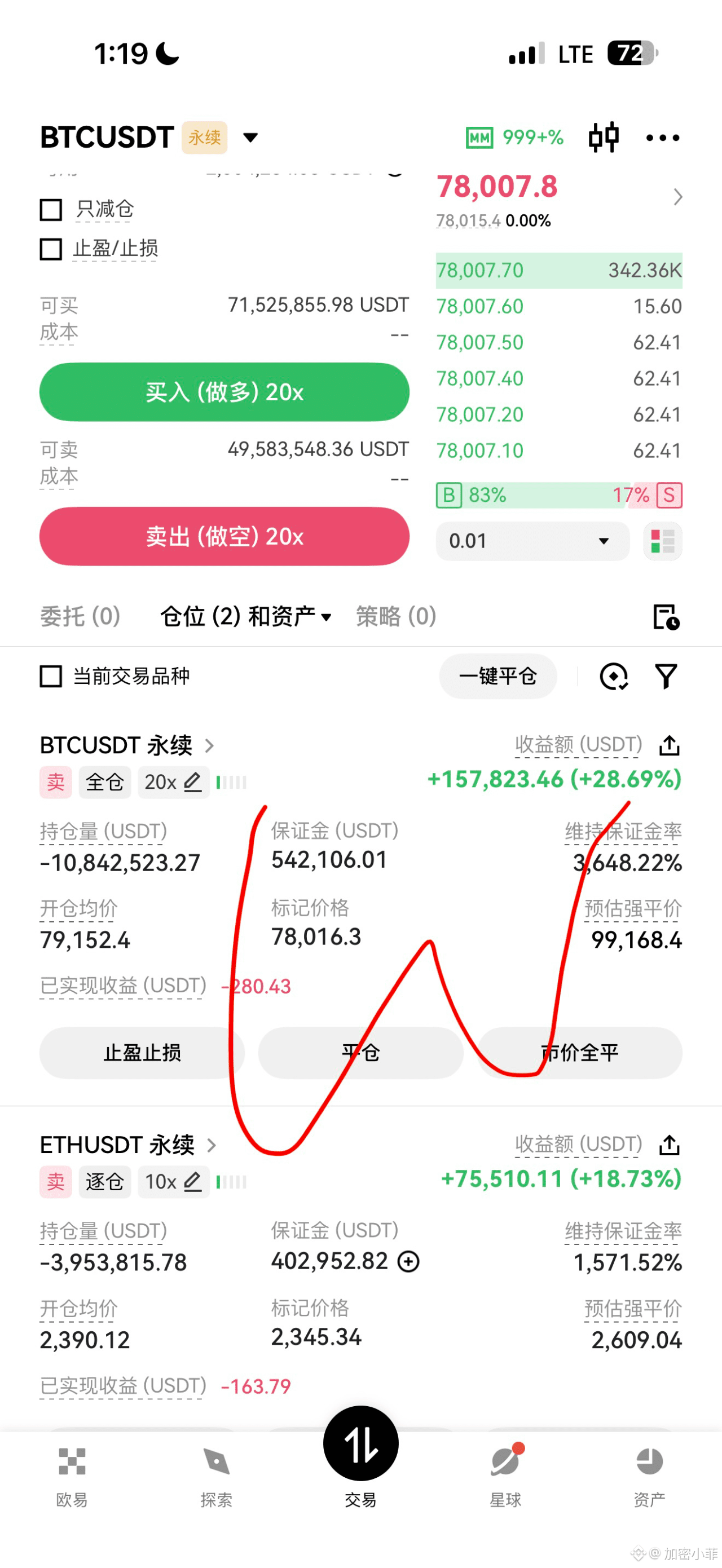
Task: Tap 买入 (做多) 20x button
Action: (224, 392)
